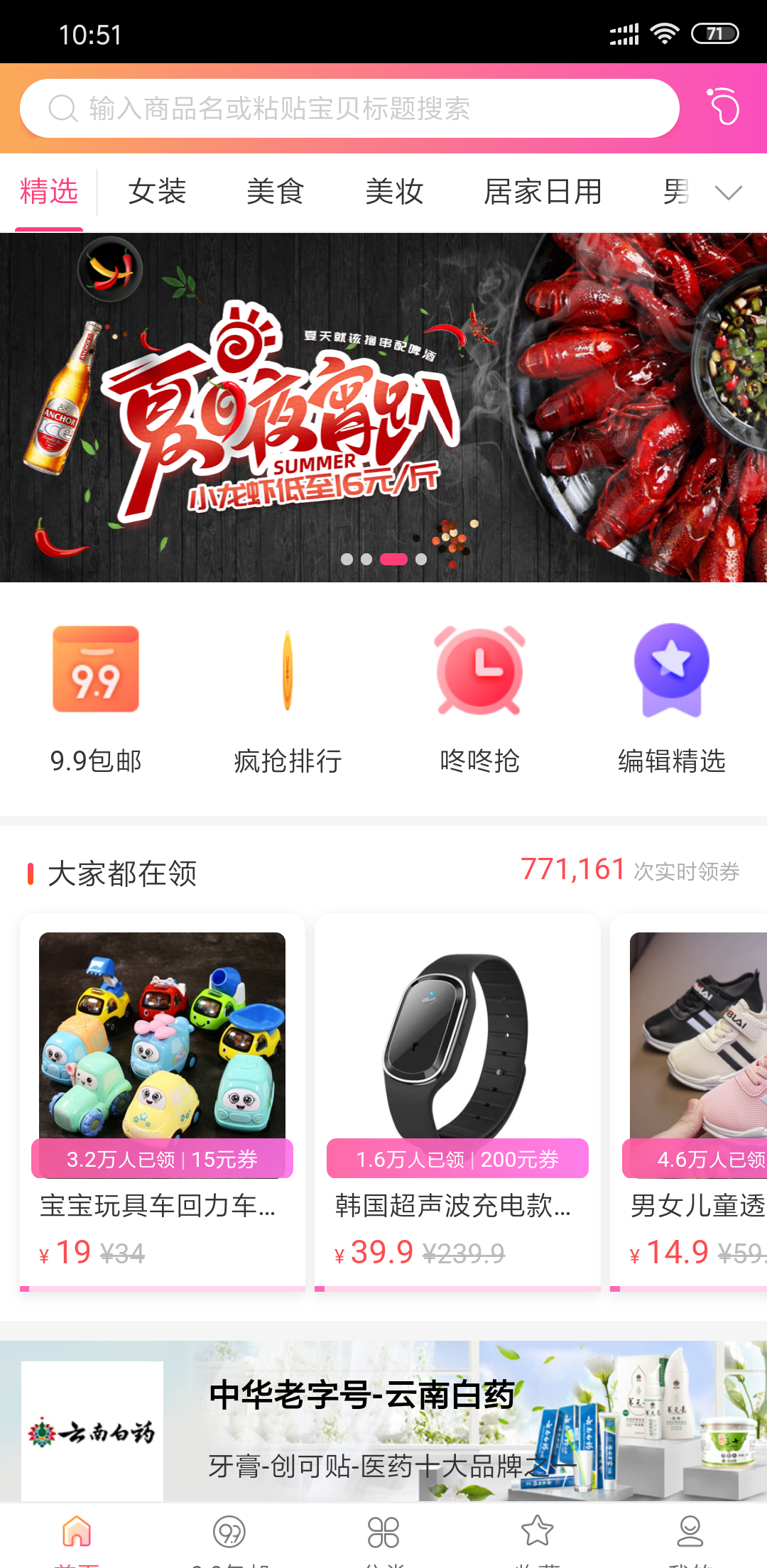Image resolution: width=767 pixels, height=1568 pixels.
Task: Switch to the 美妆 category tab
Action: (393, 192)
